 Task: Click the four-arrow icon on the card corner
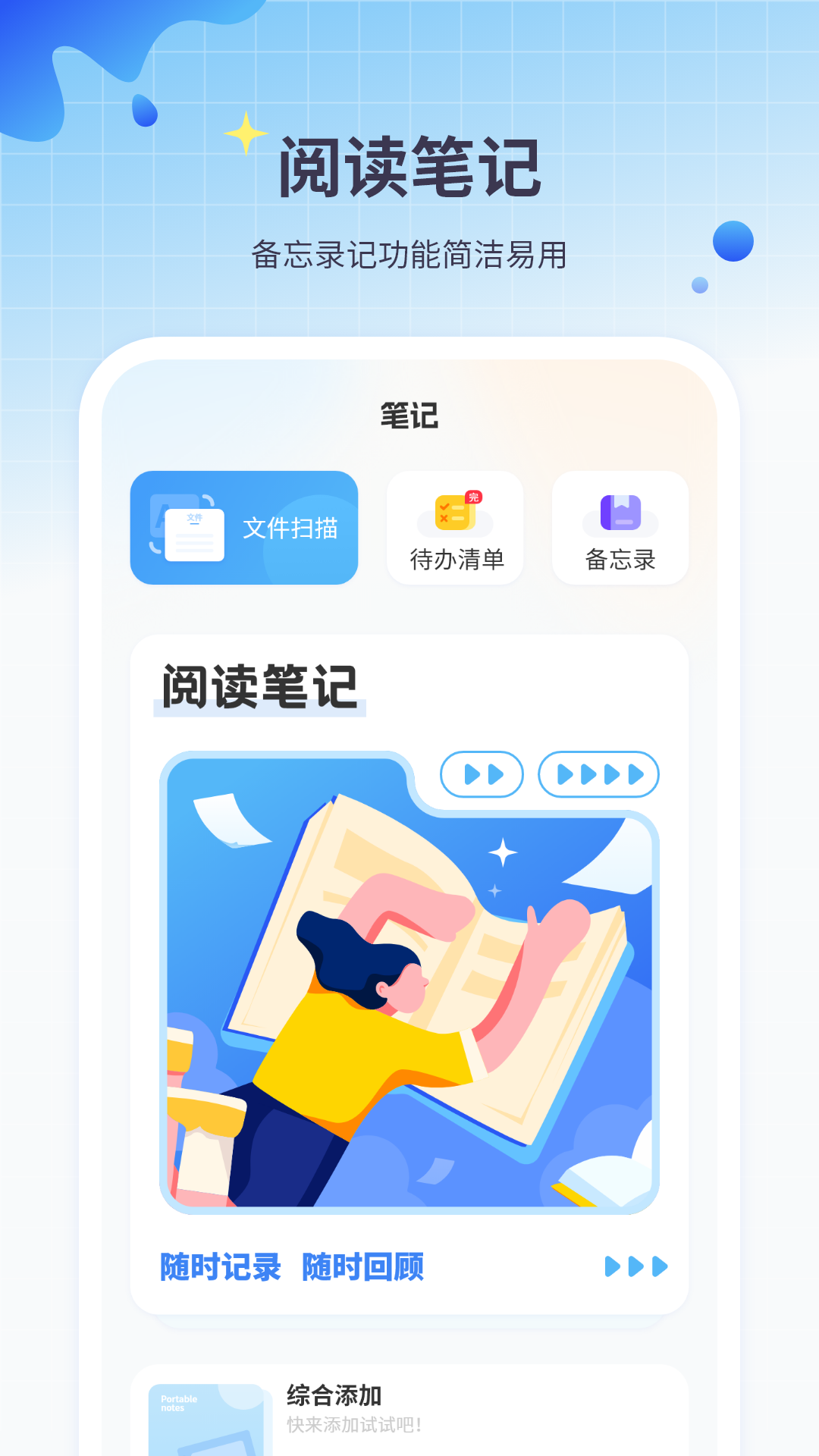point(598,773)
